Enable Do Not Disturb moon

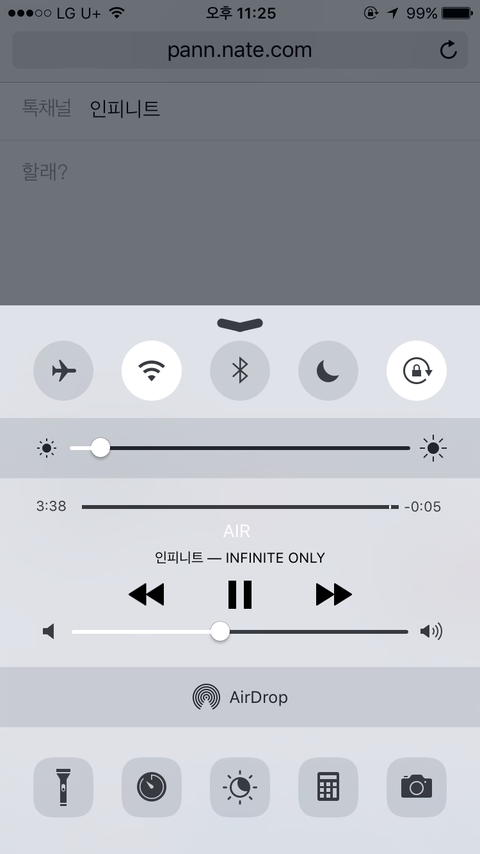point(328,370)
